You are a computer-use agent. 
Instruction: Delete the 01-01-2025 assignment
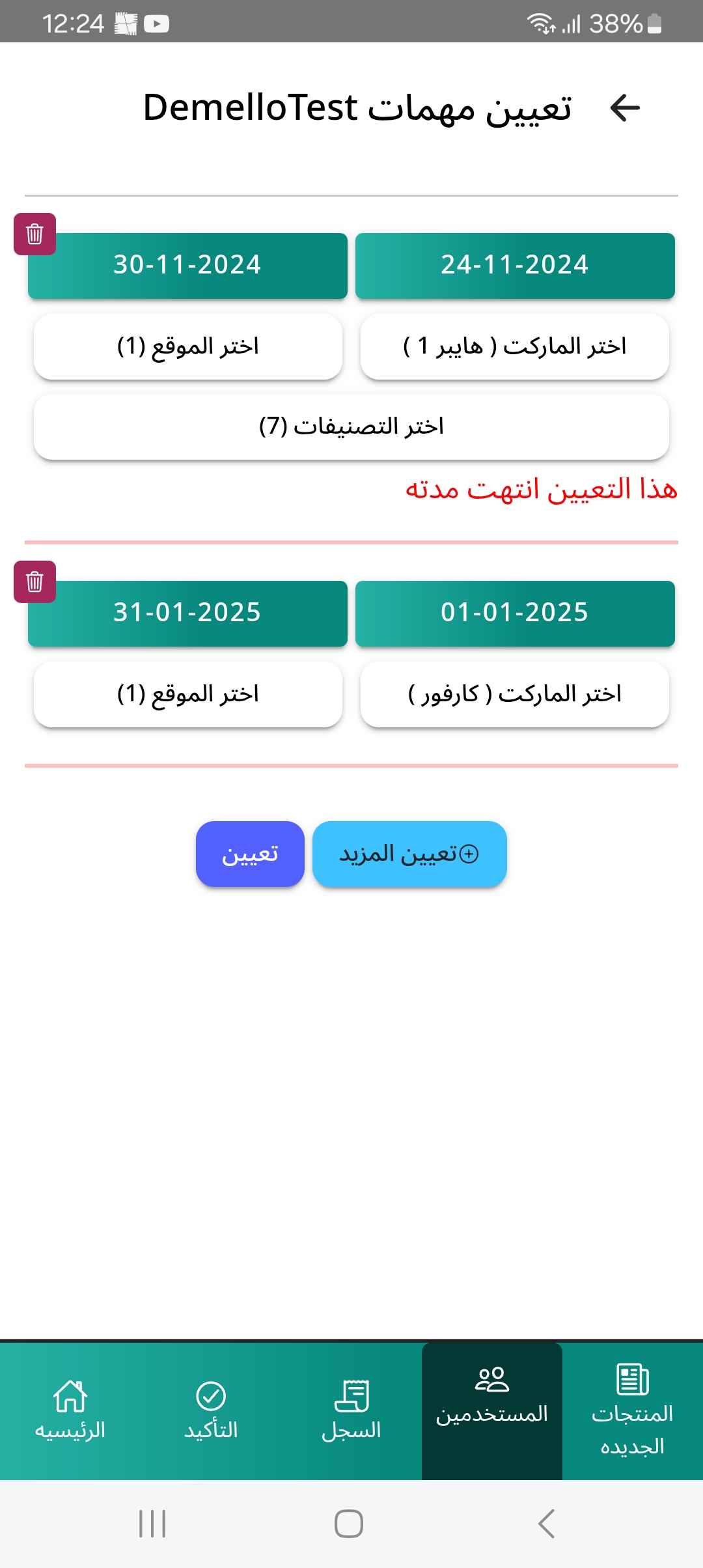pyautogui.click(x=34, y=581)
